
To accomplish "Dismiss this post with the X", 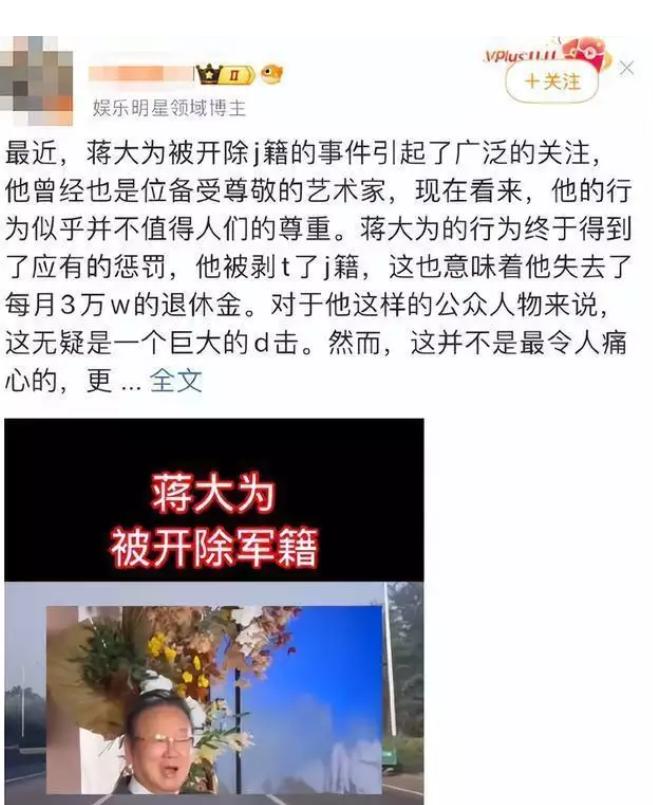I will [x=627, y=68].
